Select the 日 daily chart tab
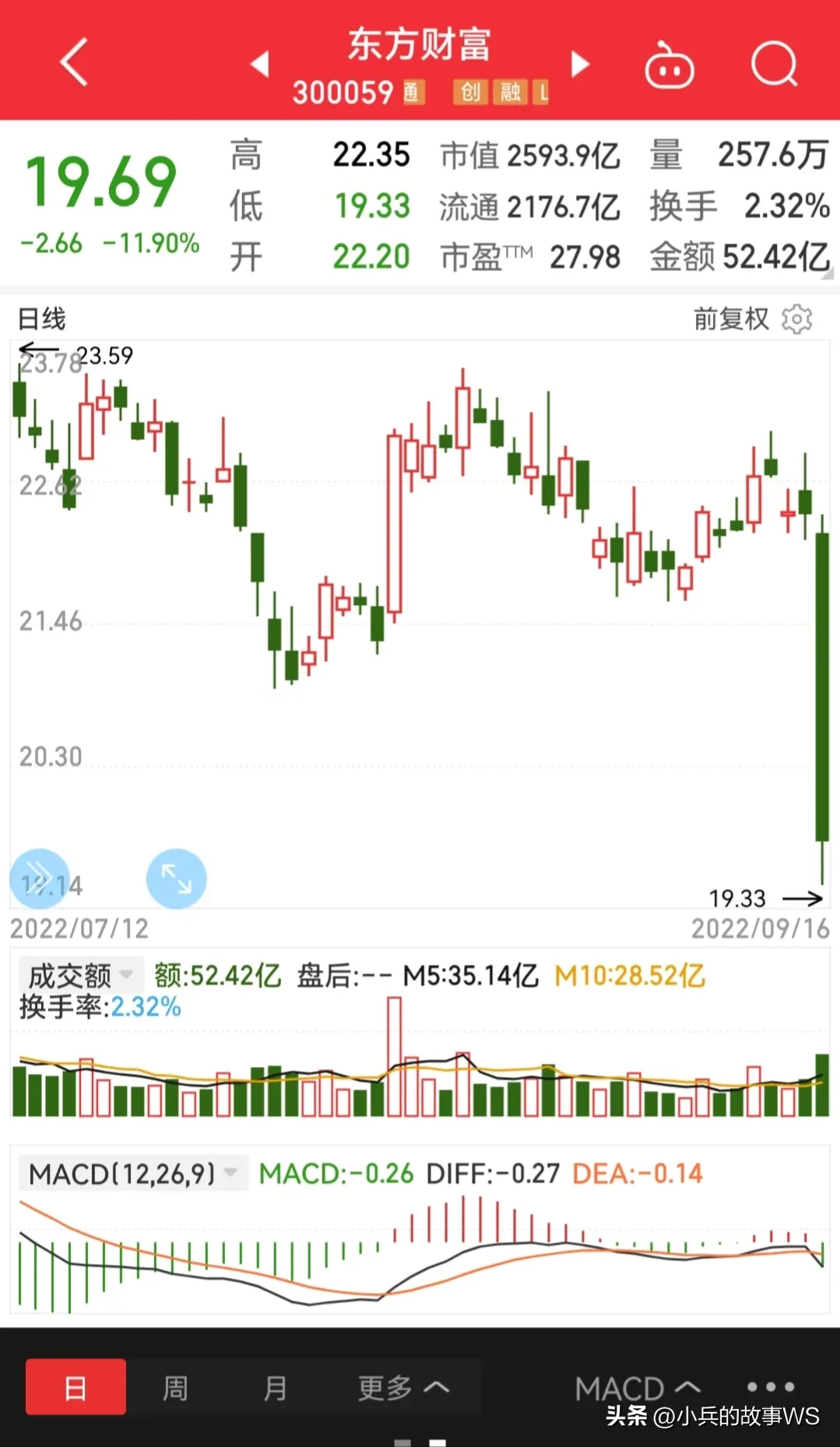The height and width of the screenshot is (1447, 840). [76, 1387]
